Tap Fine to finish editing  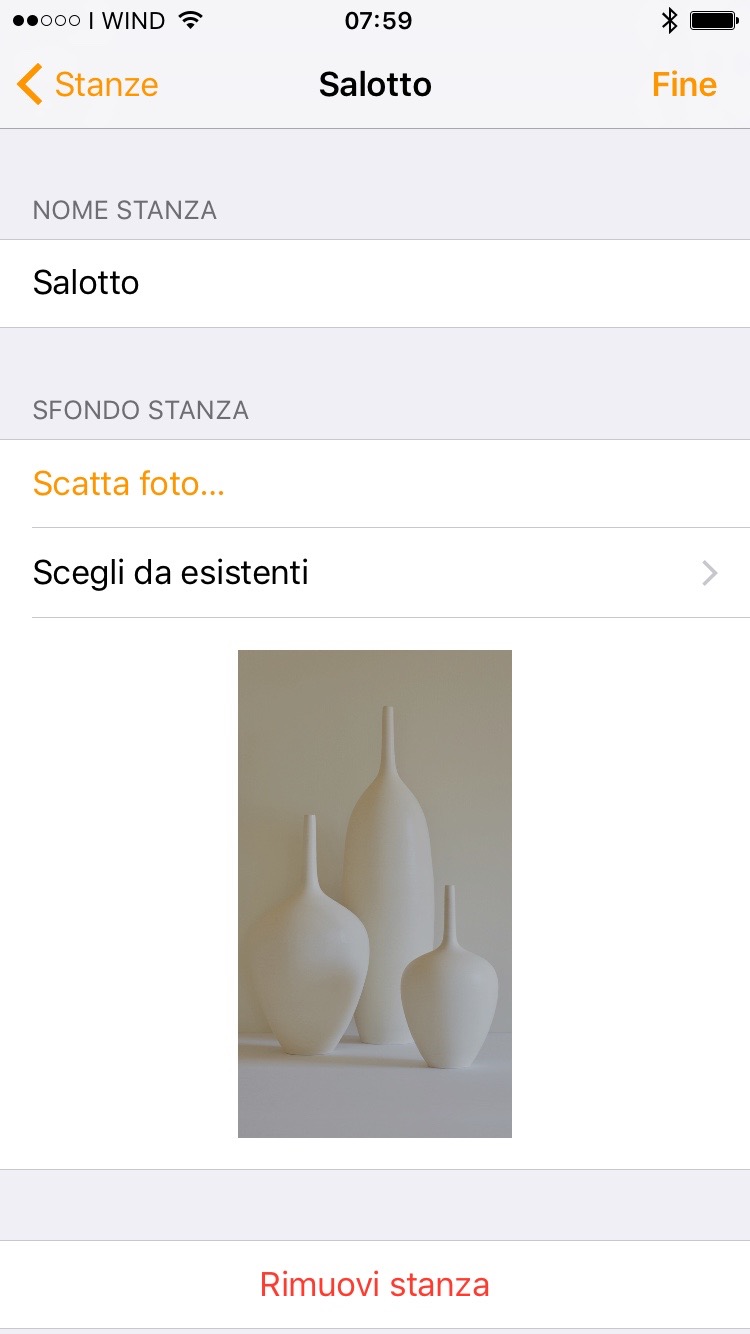click(684, 85)
